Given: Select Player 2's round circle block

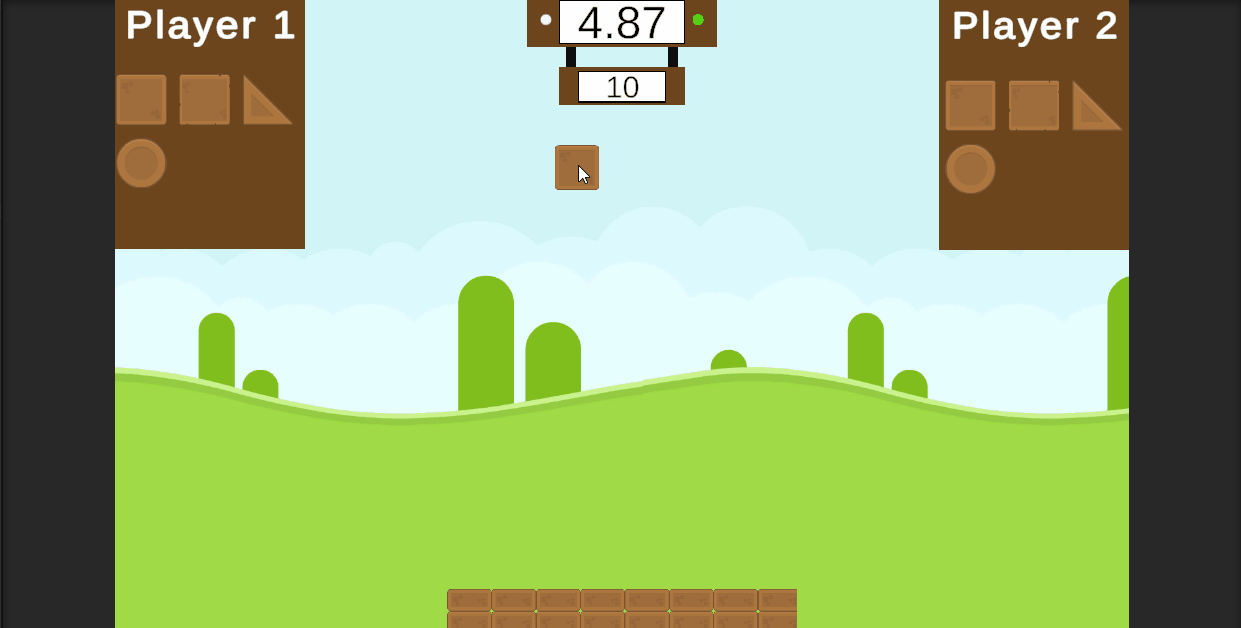Looking at the screenshot, I should [x=970, y=169].
